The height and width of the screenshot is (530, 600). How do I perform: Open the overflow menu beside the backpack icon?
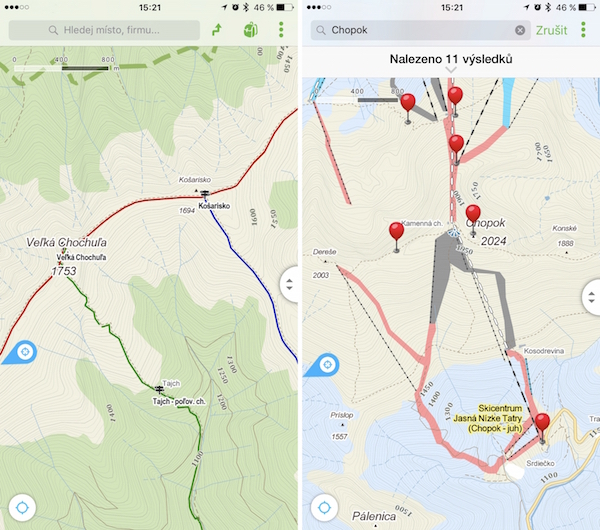[x=282, y=30]
